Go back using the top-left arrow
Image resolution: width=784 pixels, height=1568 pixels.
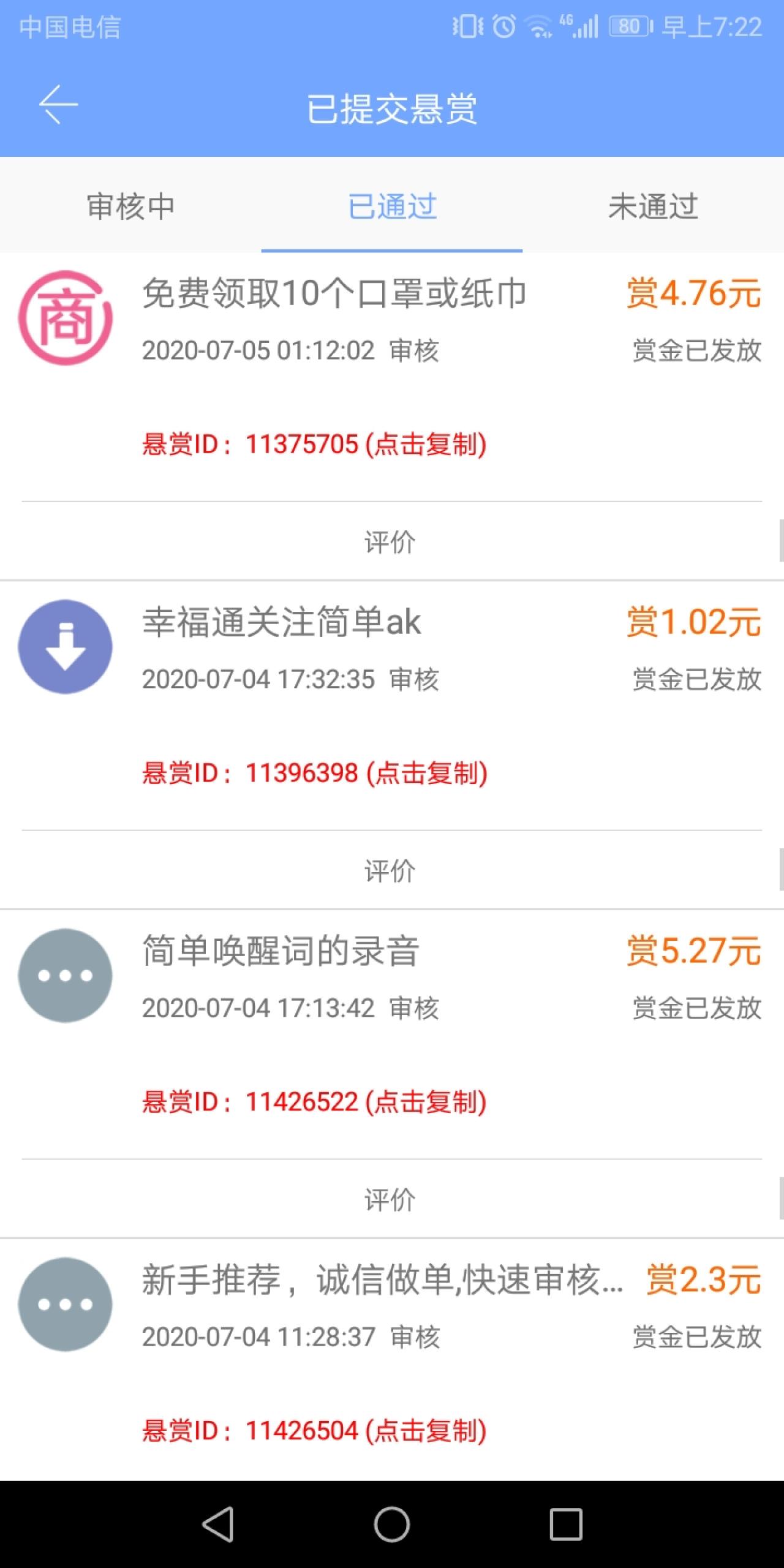pyautogui.click(x=58, y=105)
